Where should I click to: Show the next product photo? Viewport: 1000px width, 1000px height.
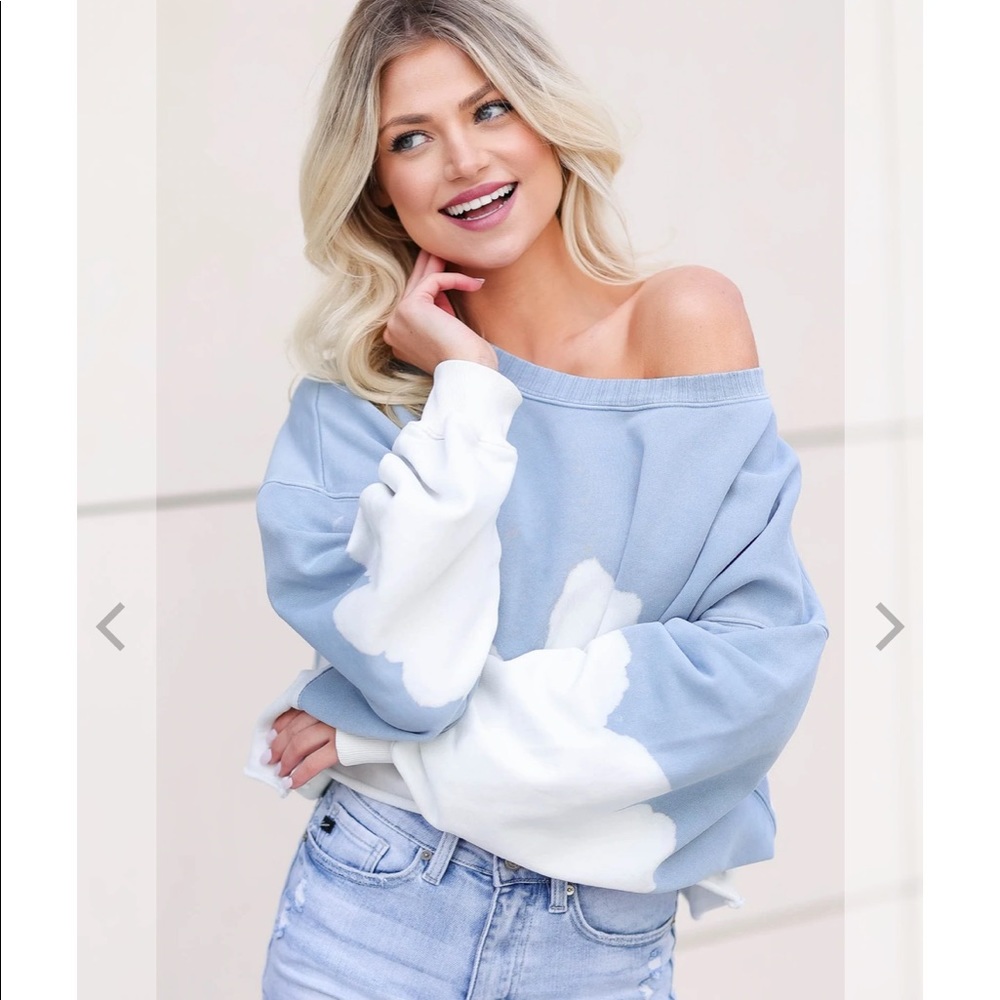tap(889, 627)
